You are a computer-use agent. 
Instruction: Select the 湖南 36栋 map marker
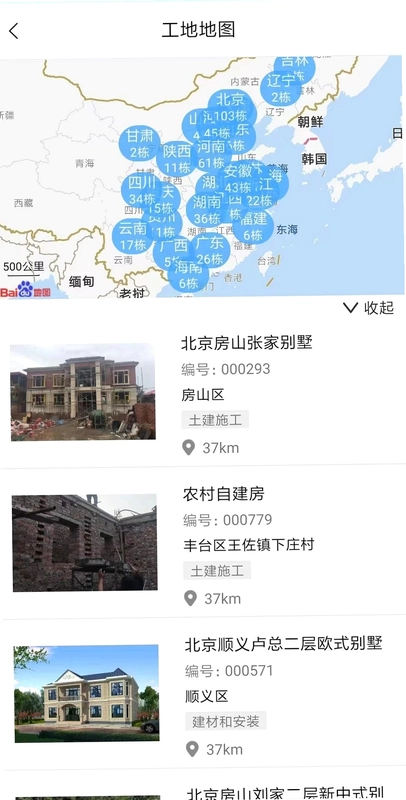click(207, 210)
